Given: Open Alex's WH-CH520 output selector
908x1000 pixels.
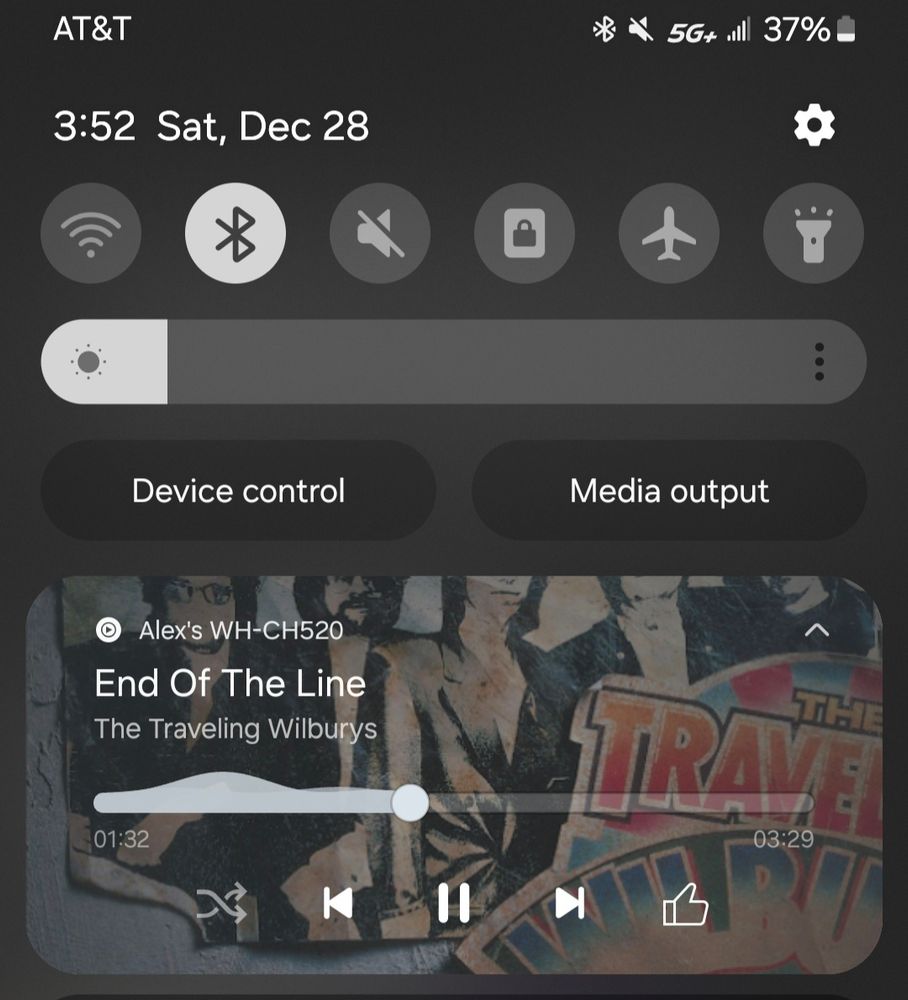Looking at the screenshot, I should click(x=220, y=630).
